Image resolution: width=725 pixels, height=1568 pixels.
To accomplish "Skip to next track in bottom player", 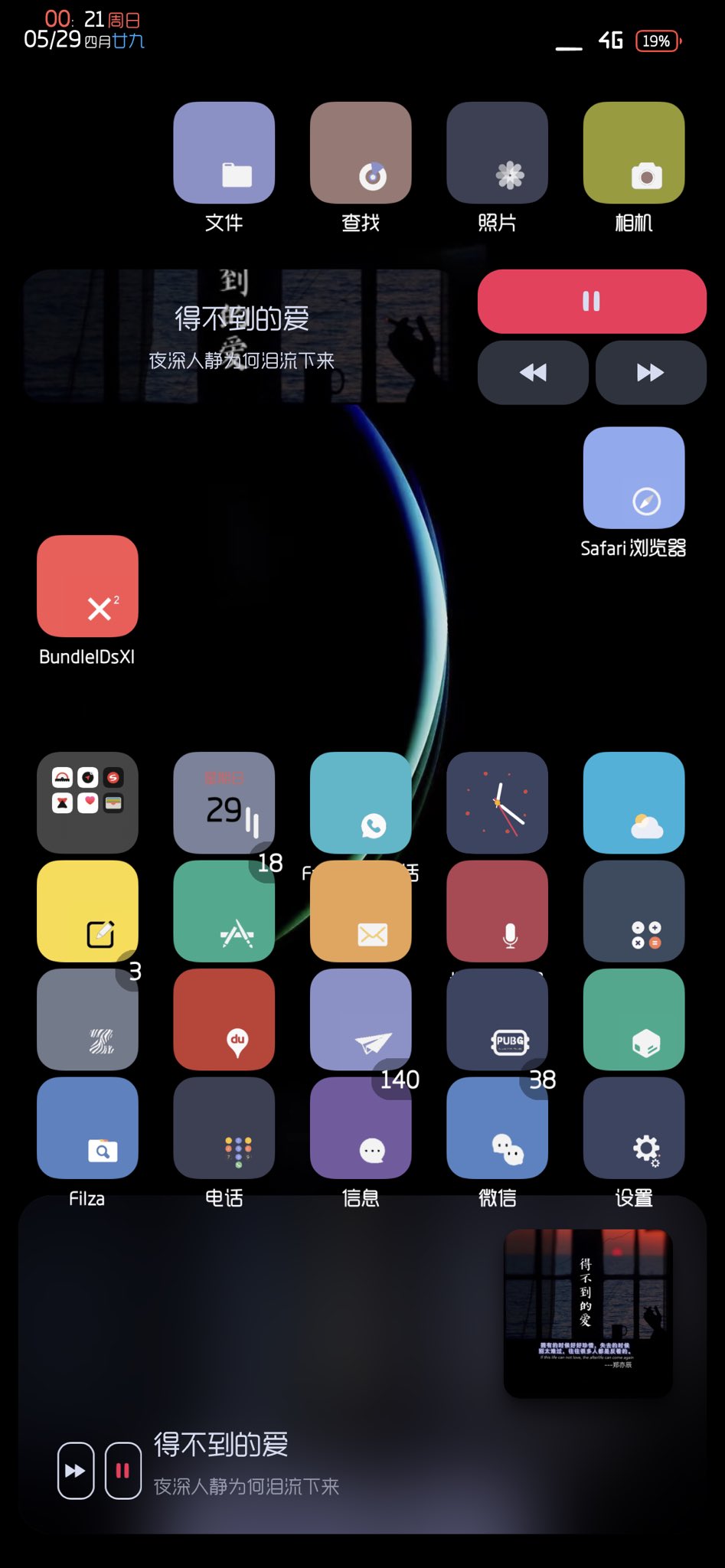I will [75, 1471].
